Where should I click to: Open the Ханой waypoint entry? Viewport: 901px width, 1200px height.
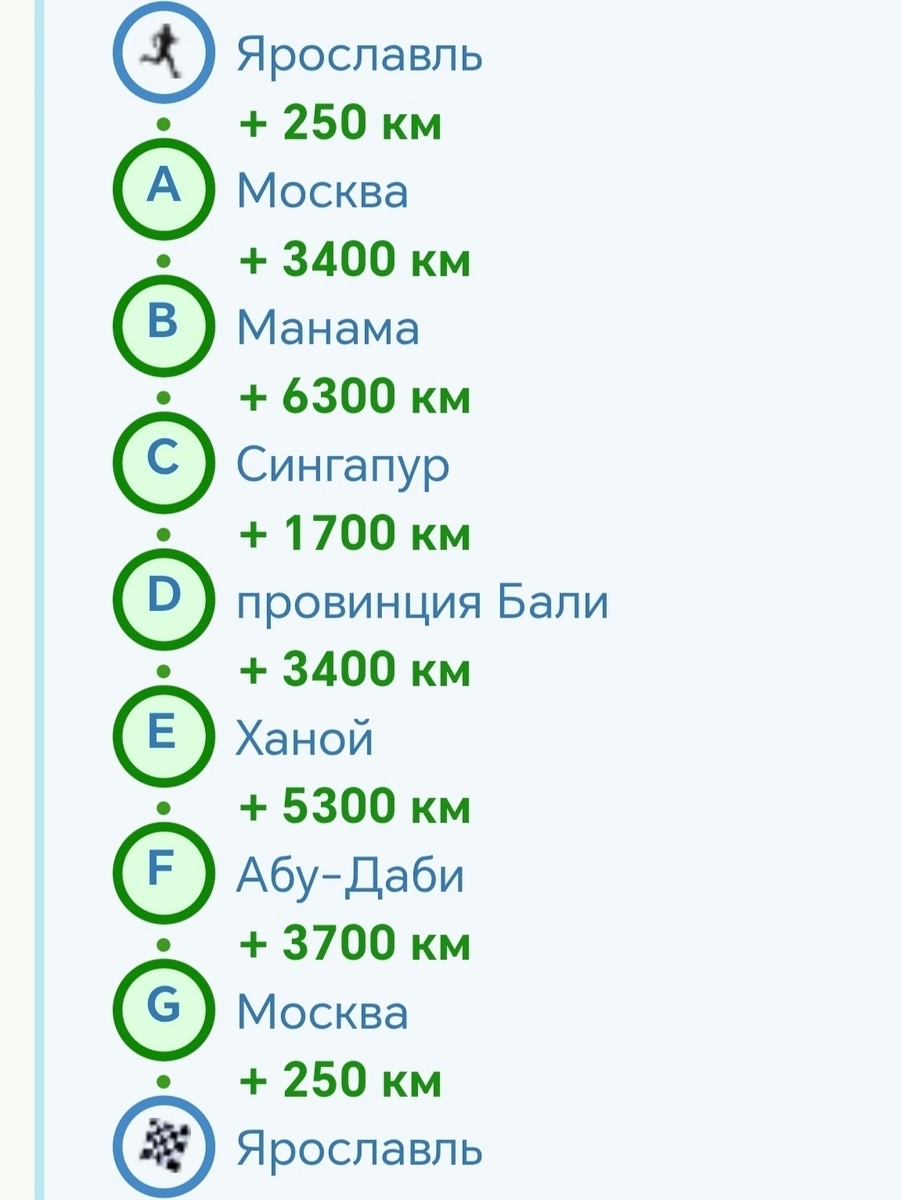(304, 737)
